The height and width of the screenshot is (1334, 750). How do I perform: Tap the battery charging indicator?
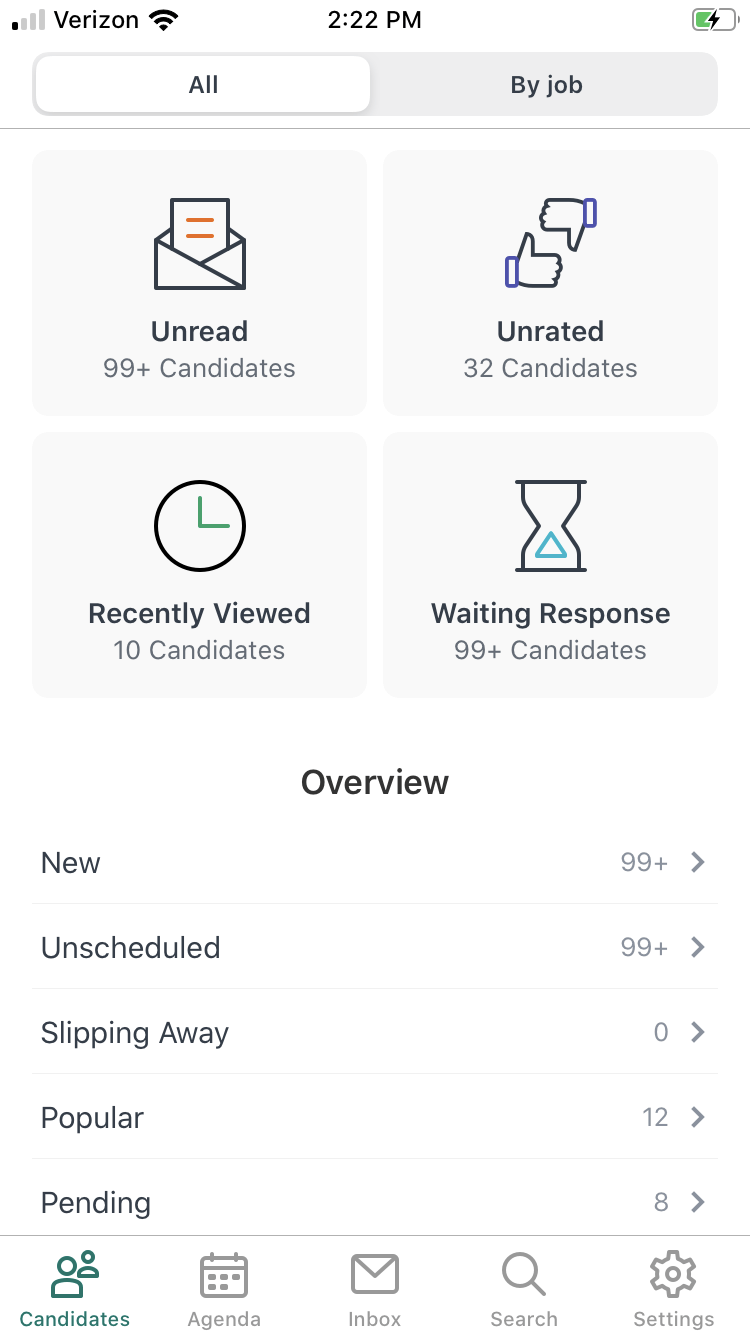click(713, 19)
